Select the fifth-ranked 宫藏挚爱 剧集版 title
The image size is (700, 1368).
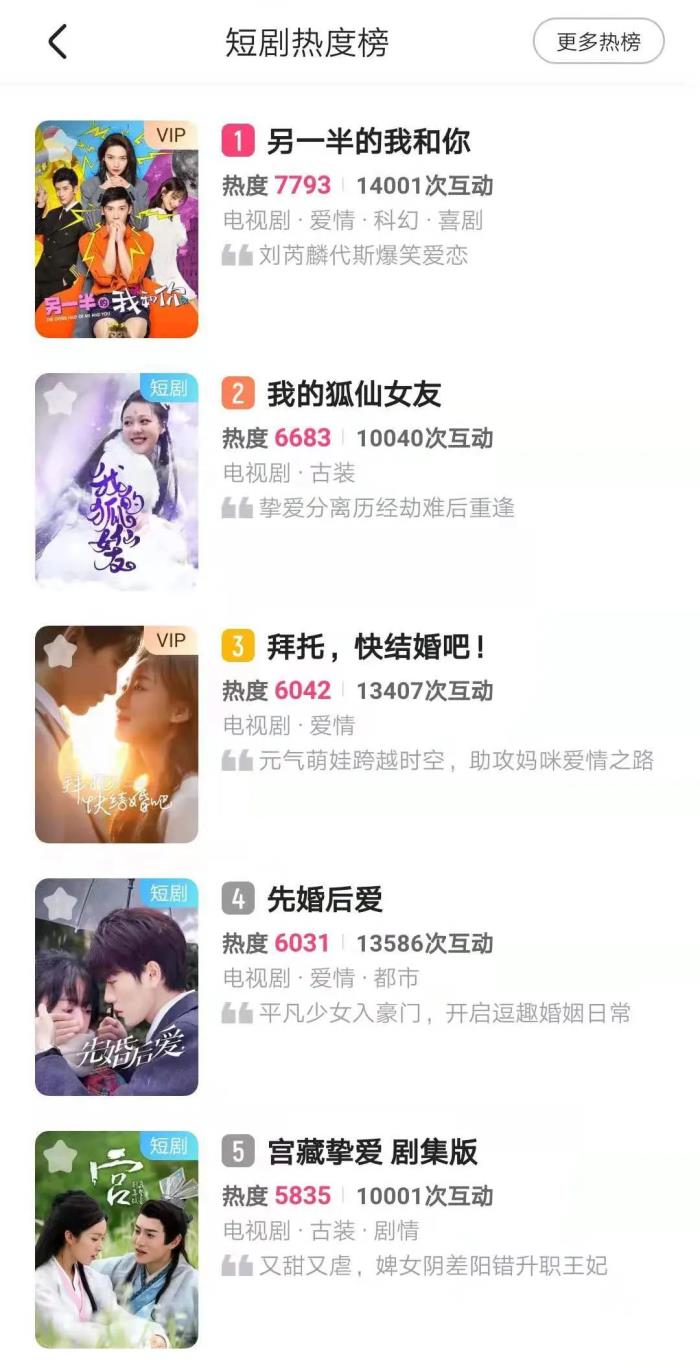pos(372,1152)
